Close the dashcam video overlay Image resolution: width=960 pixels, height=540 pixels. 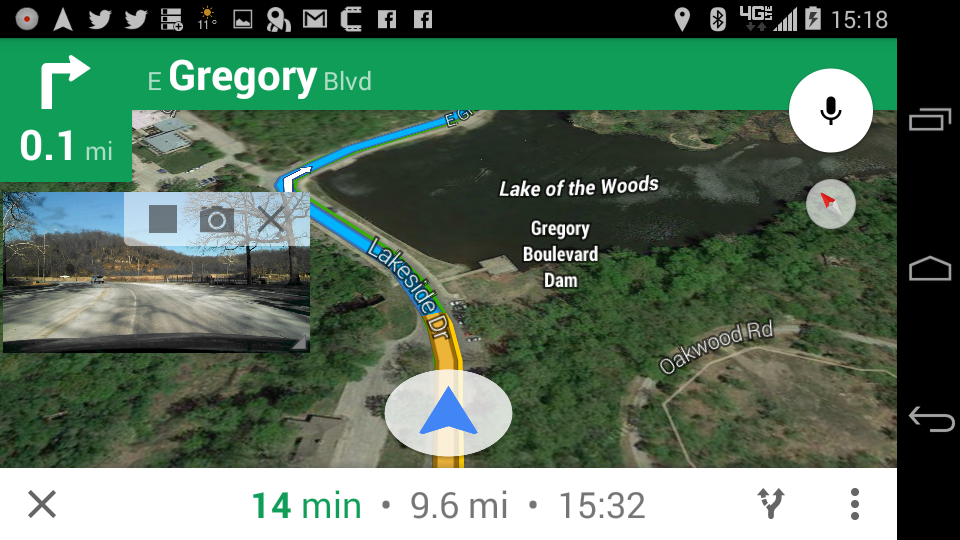(x=271, y=219)
